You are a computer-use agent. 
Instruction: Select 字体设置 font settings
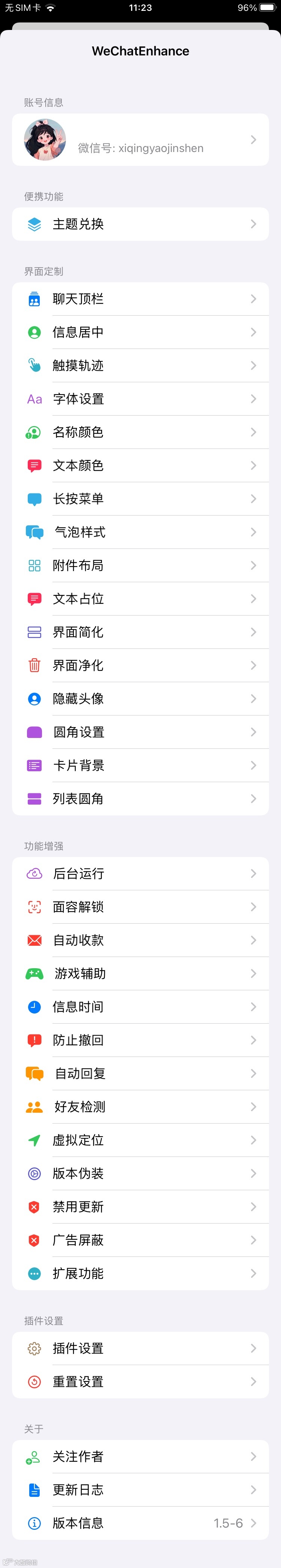click(140, 399)
